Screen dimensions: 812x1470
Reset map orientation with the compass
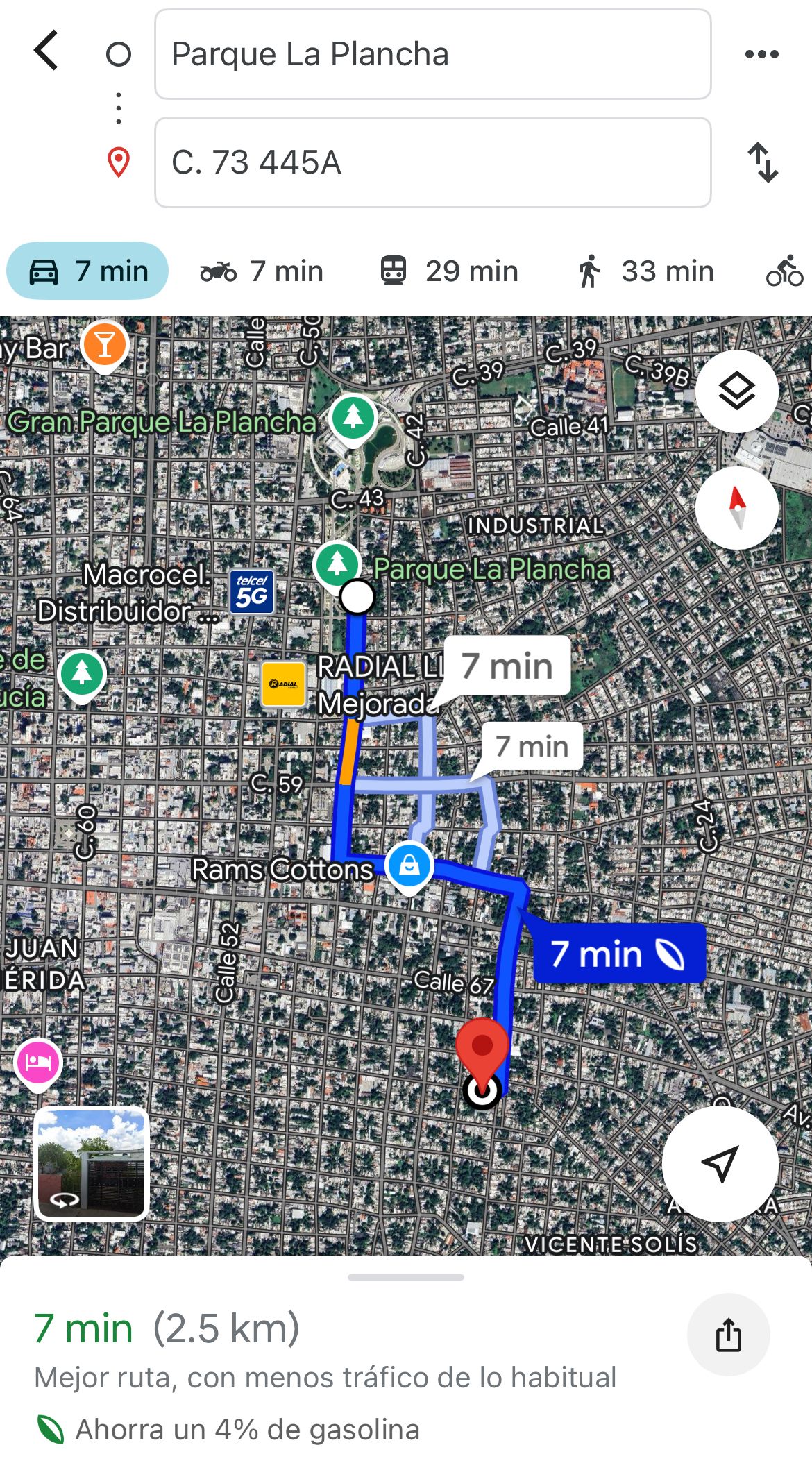736,507
